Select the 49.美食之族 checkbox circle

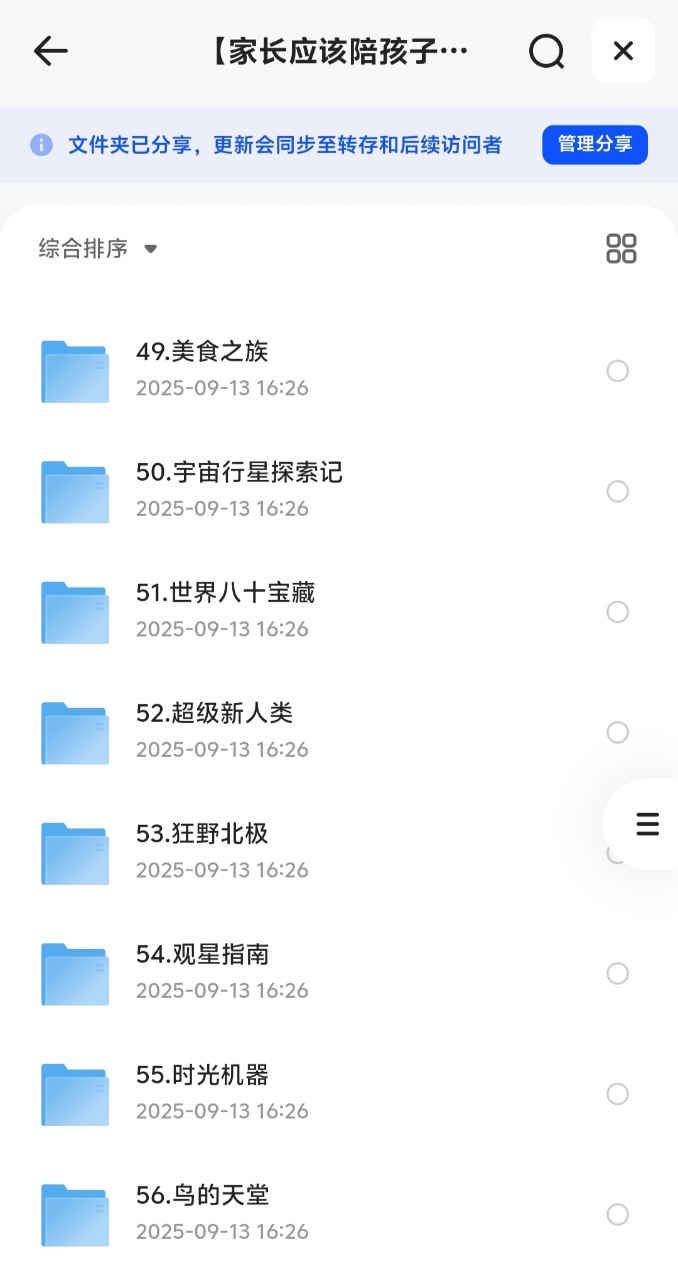(618, 371)
